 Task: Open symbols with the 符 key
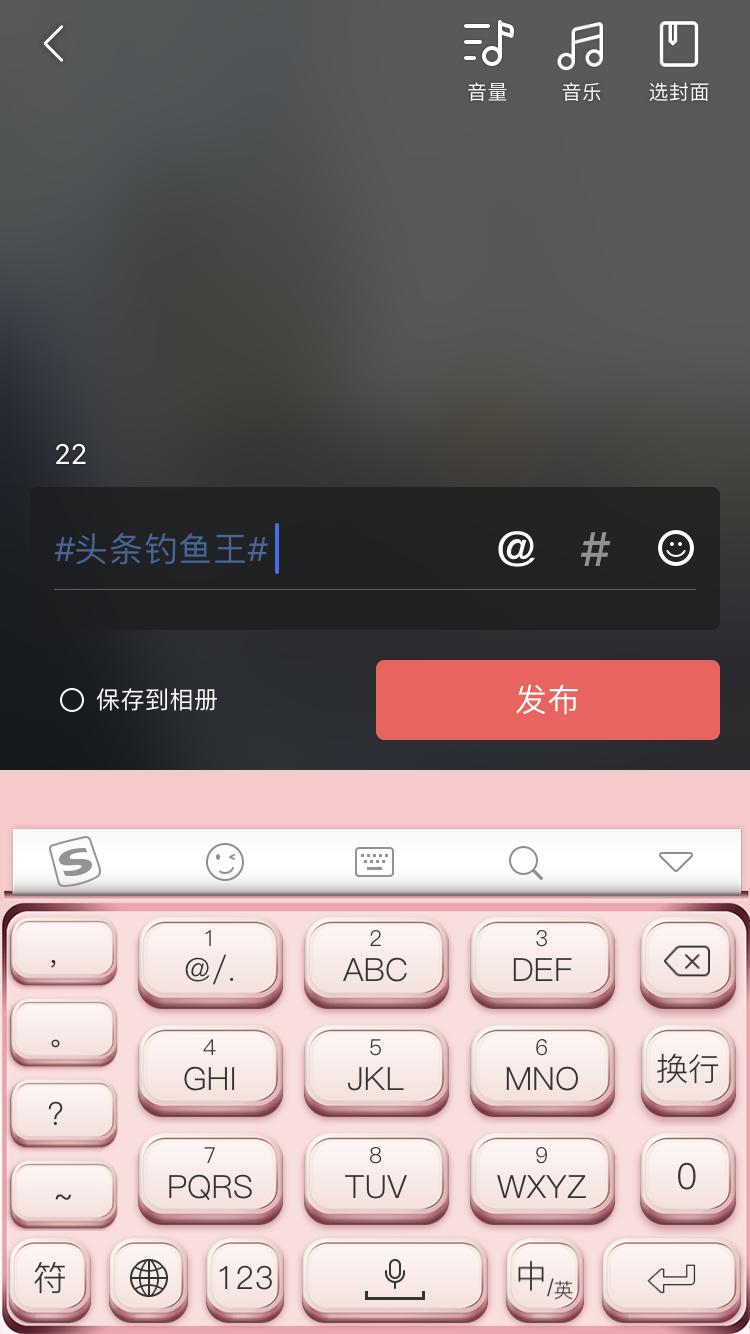coord(49,1278)
